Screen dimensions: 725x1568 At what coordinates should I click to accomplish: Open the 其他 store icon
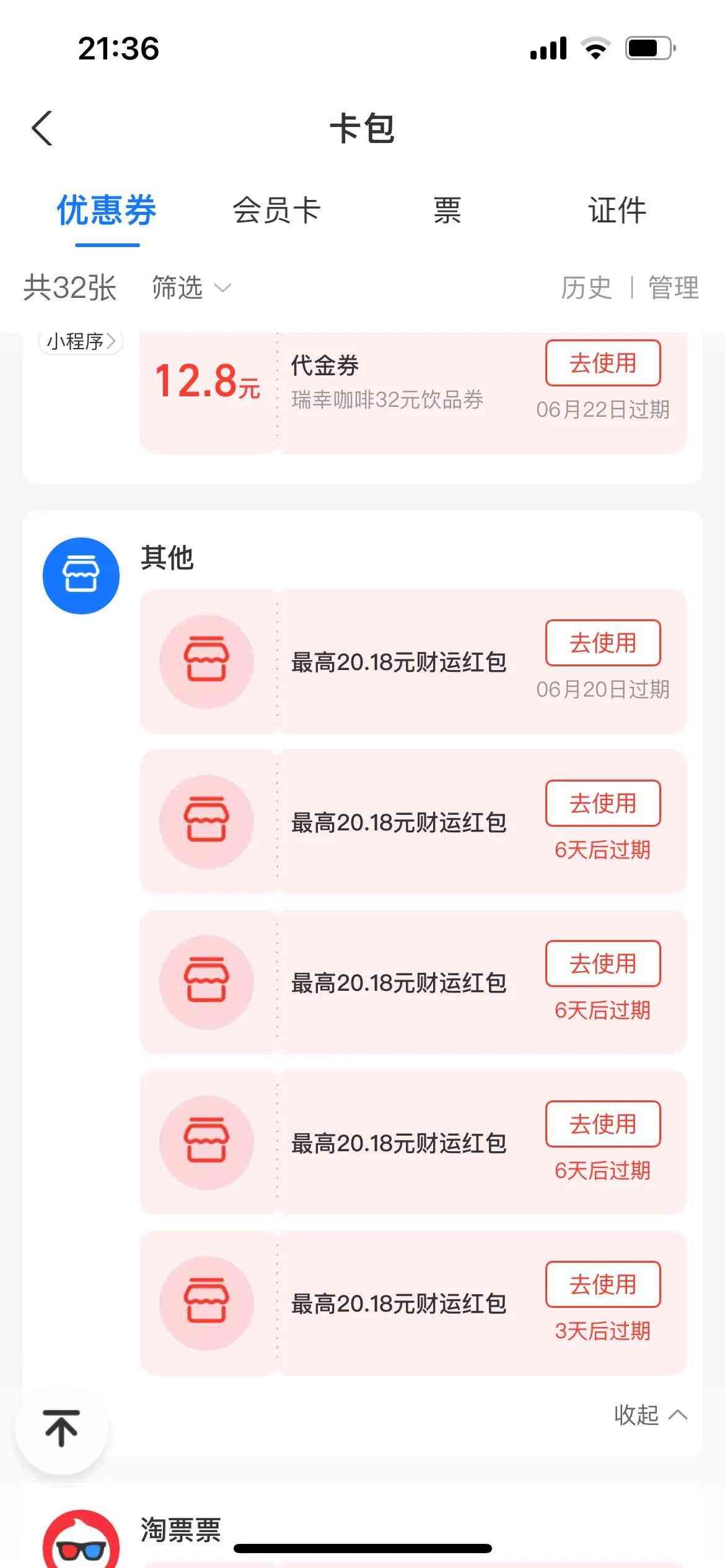point(81,576)
